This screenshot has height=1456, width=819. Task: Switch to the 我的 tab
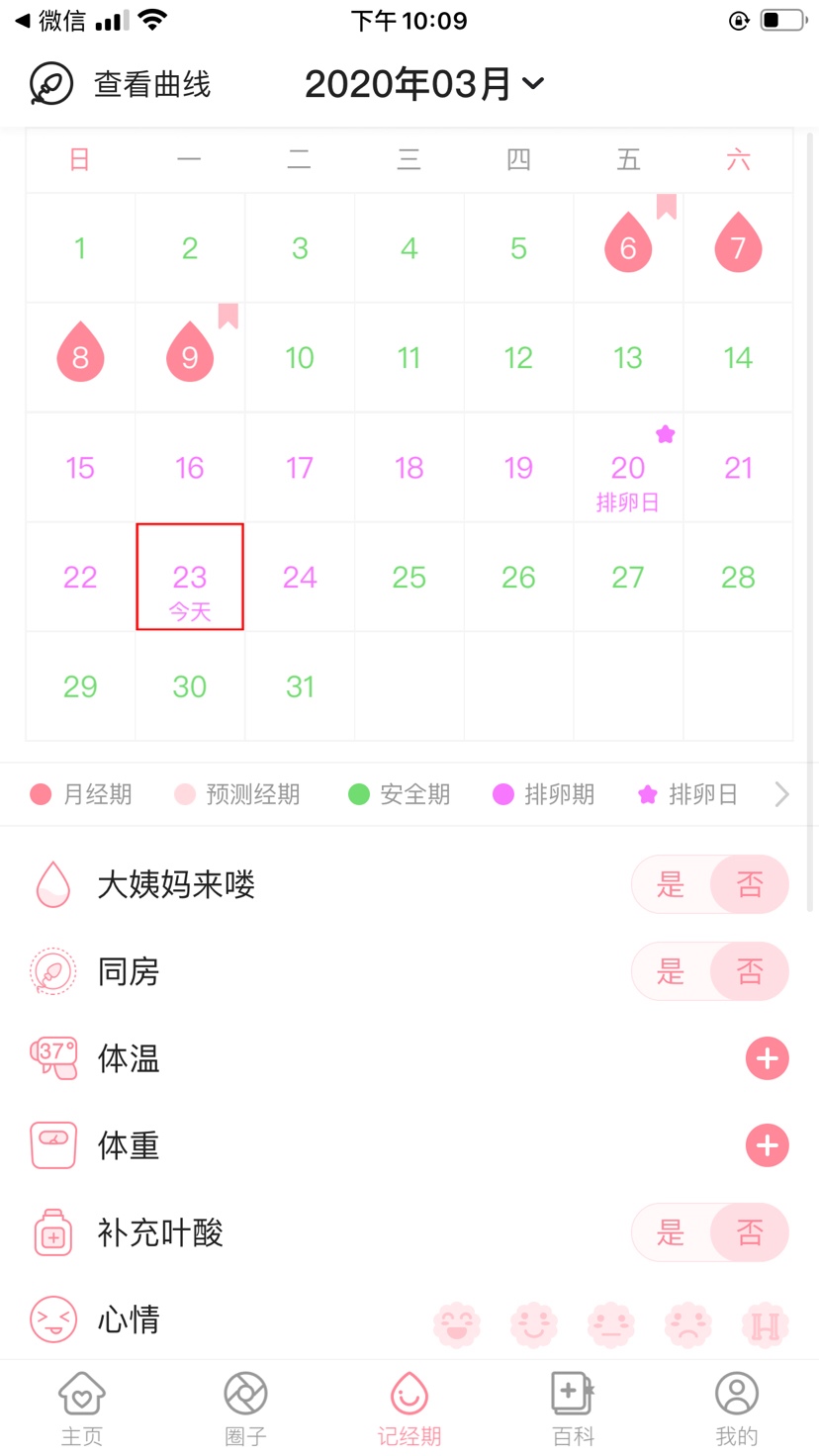(736, 1409)
